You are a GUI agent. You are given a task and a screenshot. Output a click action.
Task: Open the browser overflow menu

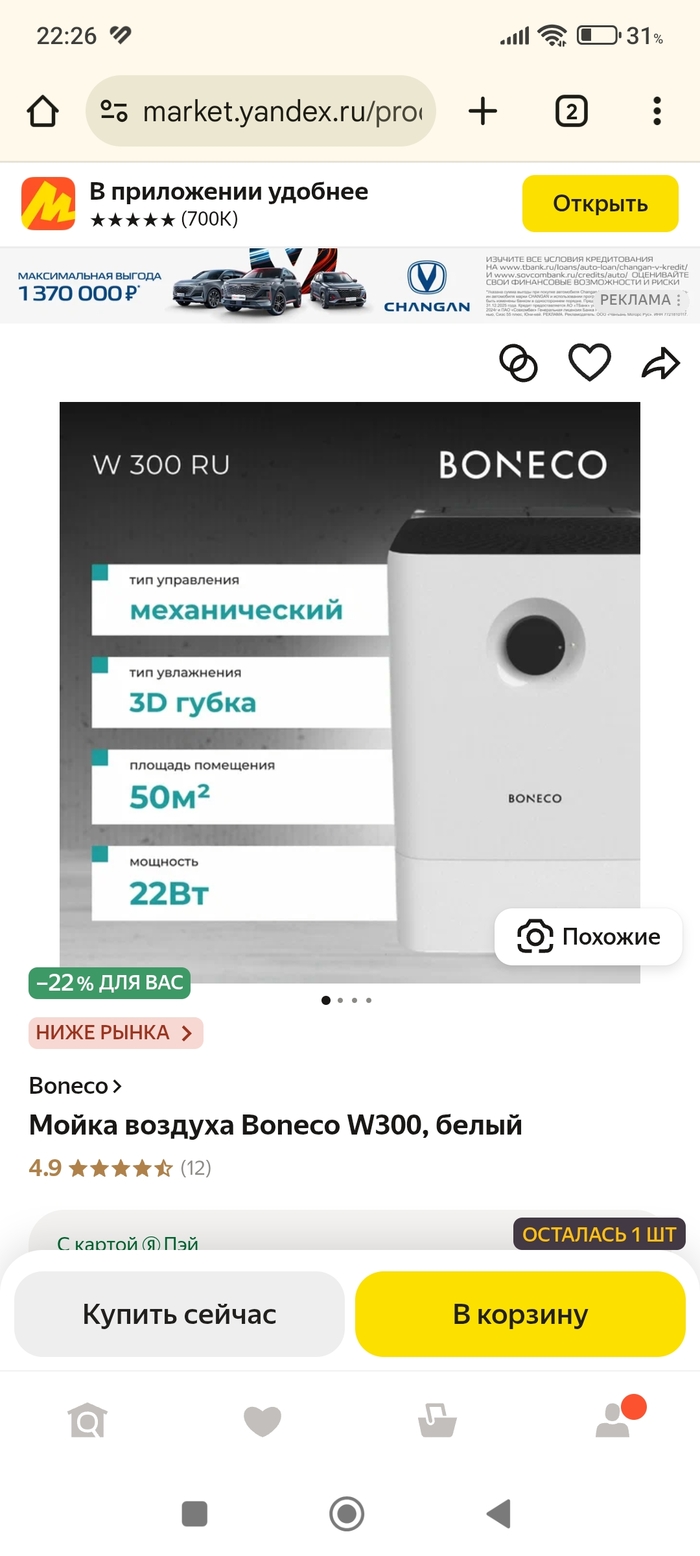pyautogui.click(x=657, y=111)
